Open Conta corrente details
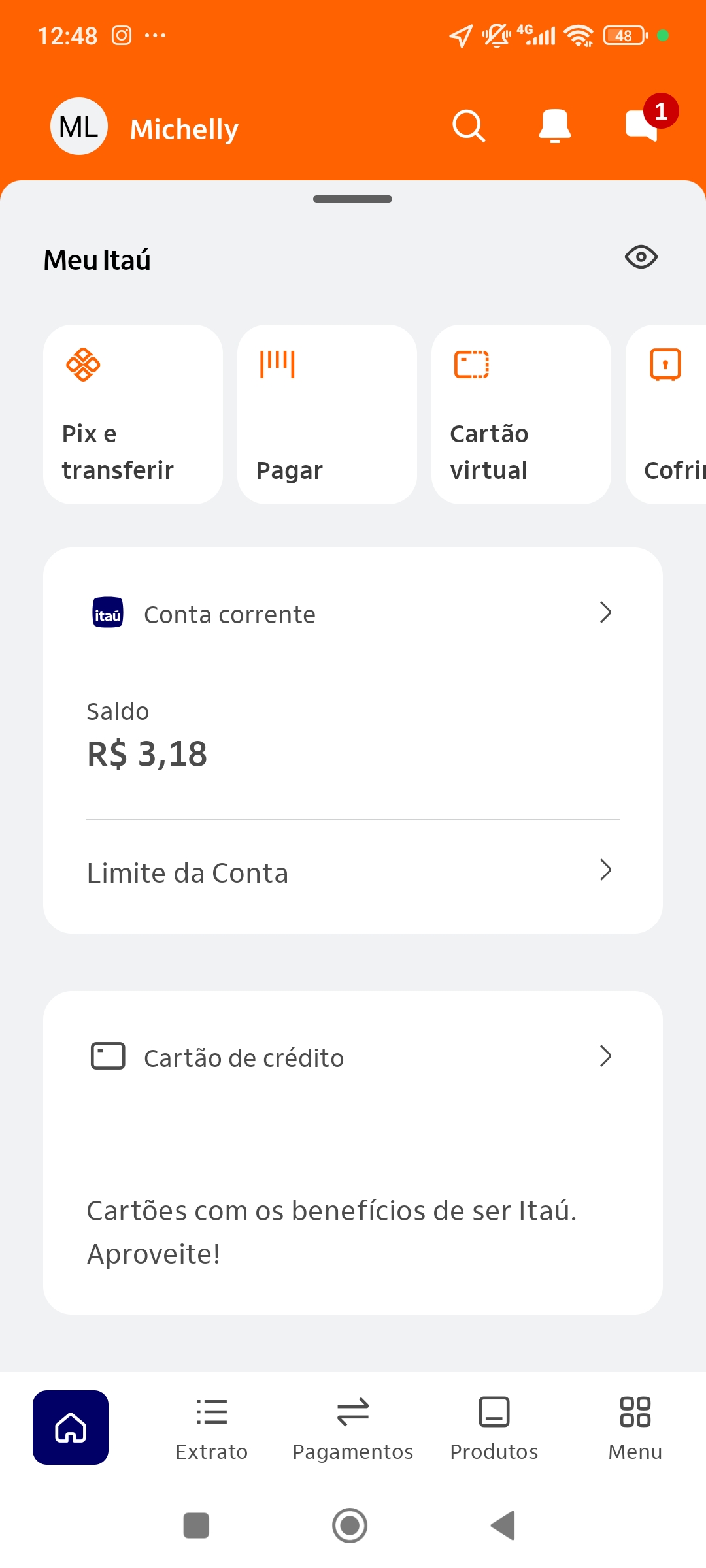The image size is (706, 1568). coord(353,613)
